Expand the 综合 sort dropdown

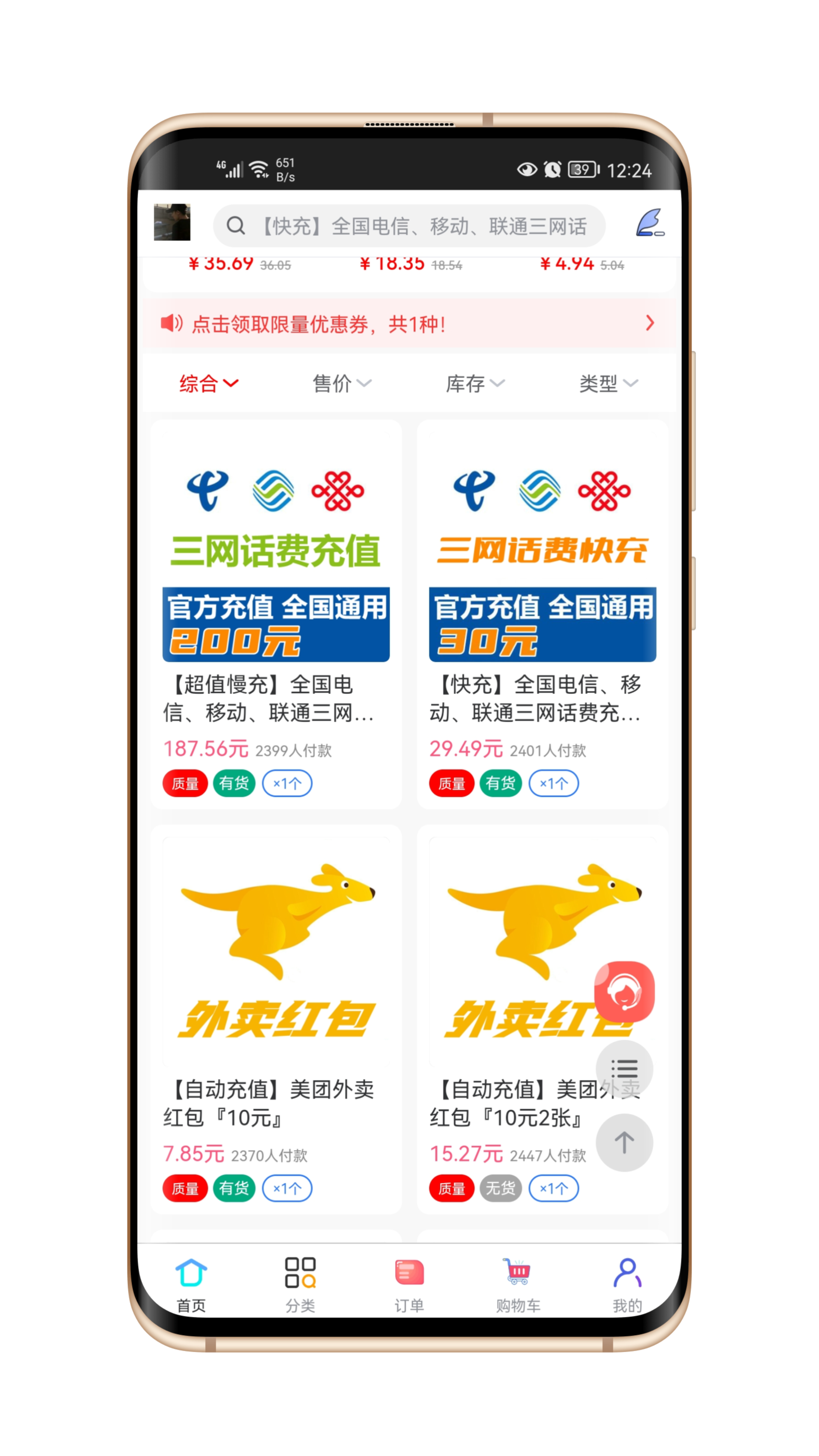tap(209, 384)
